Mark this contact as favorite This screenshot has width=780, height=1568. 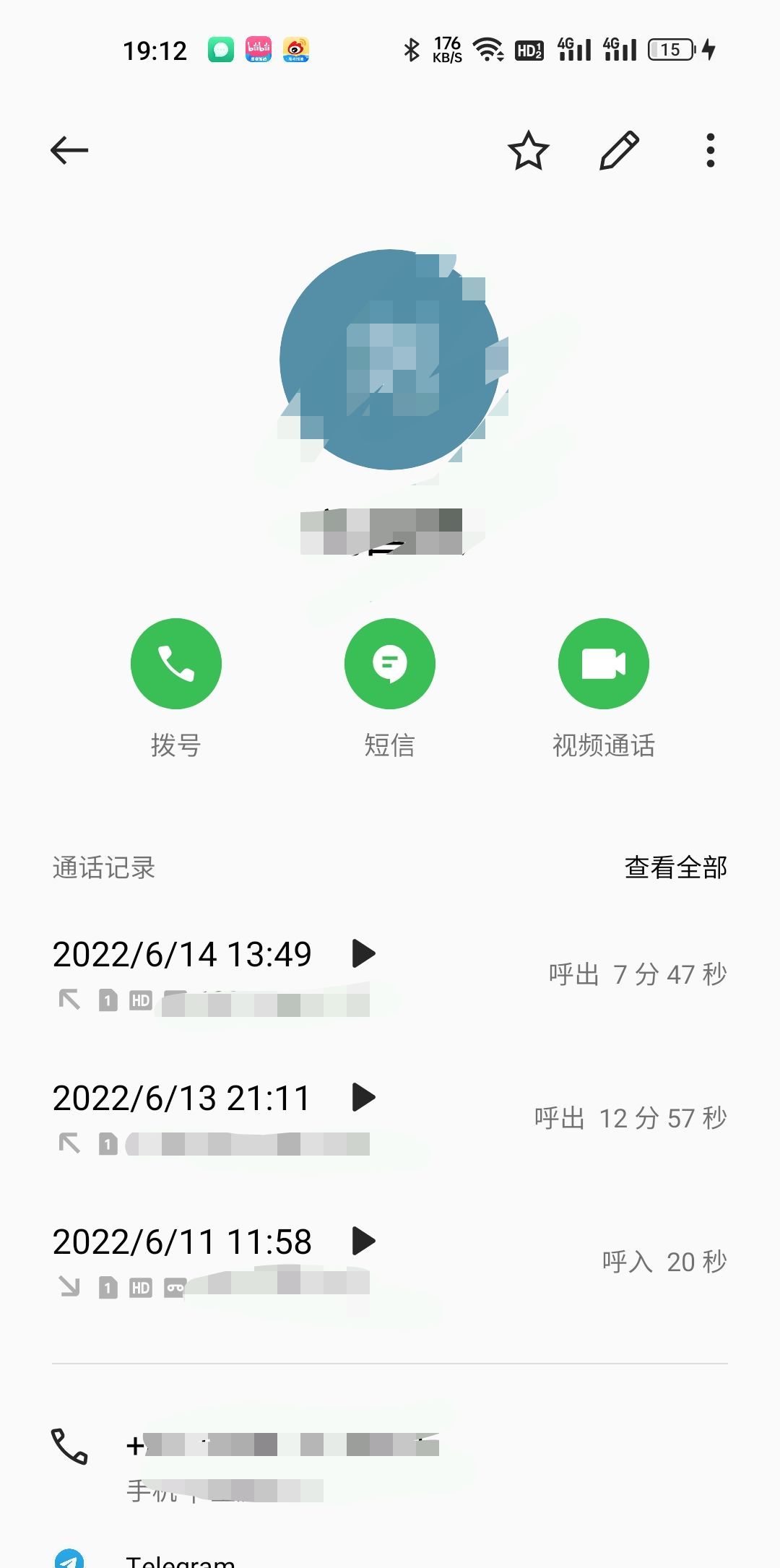pos(528,150)
